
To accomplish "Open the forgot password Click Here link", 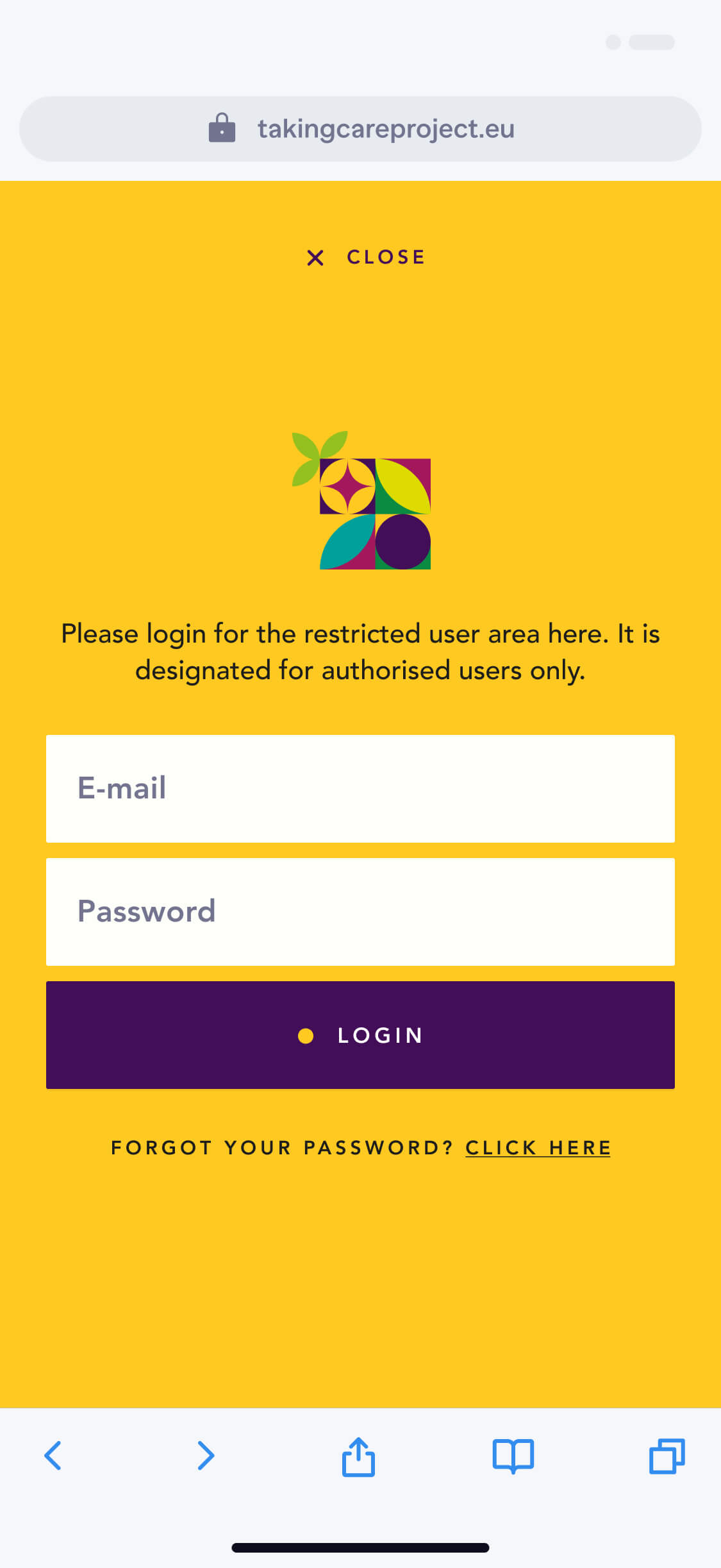I will 538,1147.
